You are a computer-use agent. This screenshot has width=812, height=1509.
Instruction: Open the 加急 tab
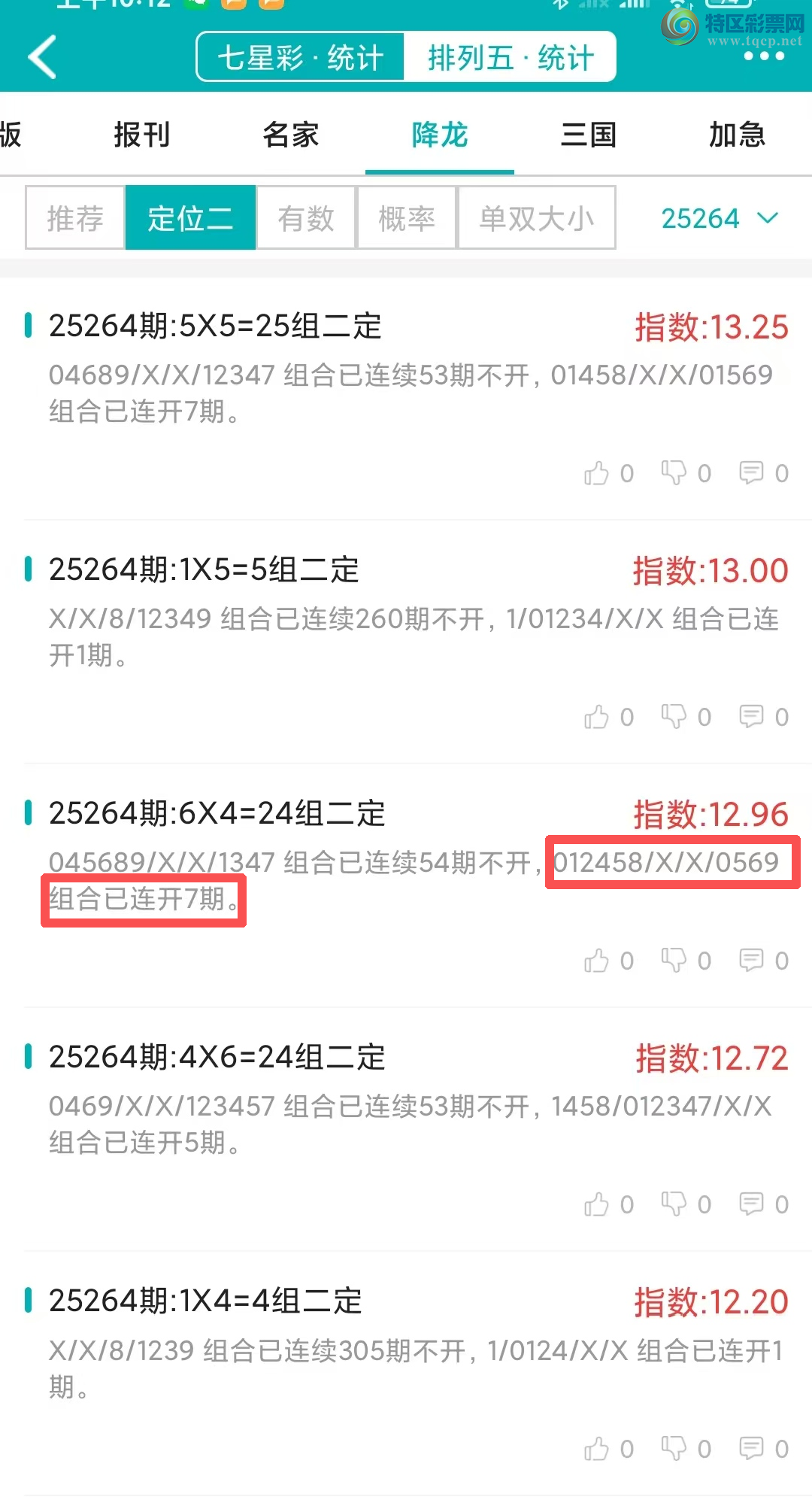[737, 135]
